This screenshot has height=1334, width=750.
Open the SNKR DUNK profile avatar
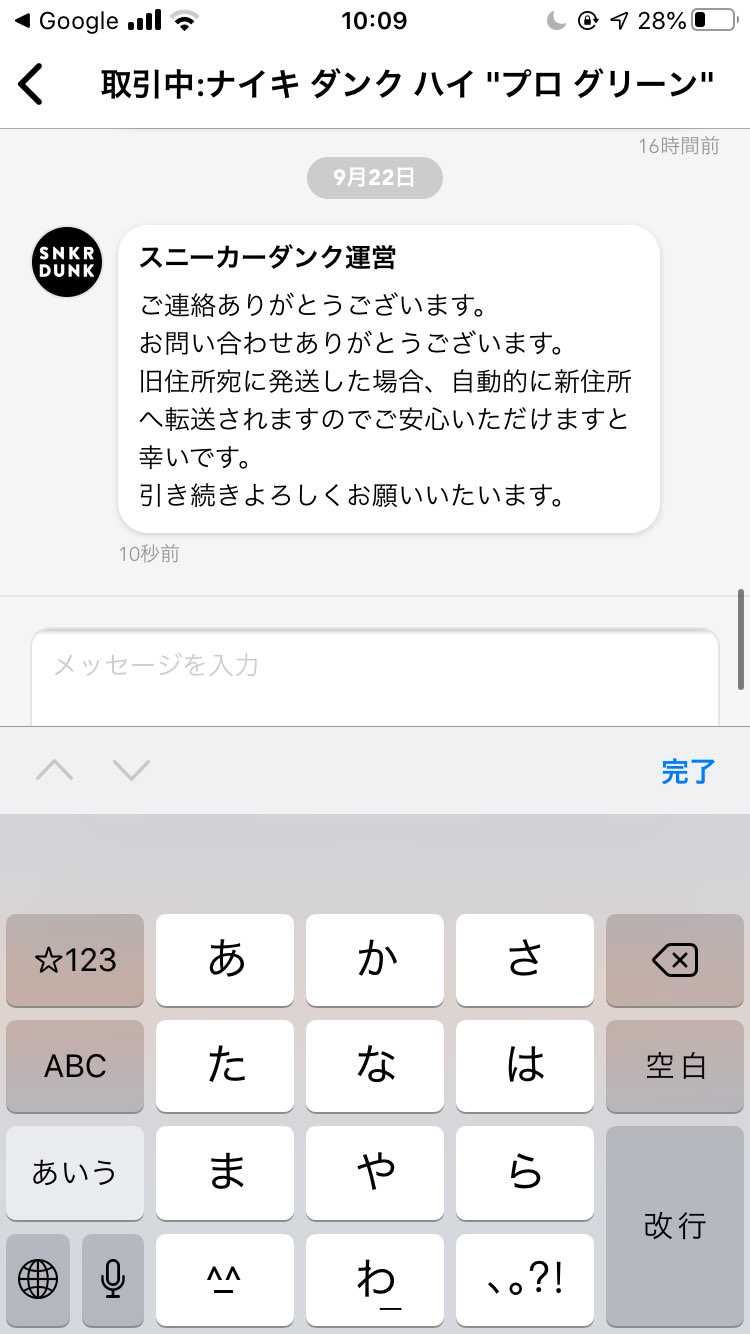pos(66,262)
